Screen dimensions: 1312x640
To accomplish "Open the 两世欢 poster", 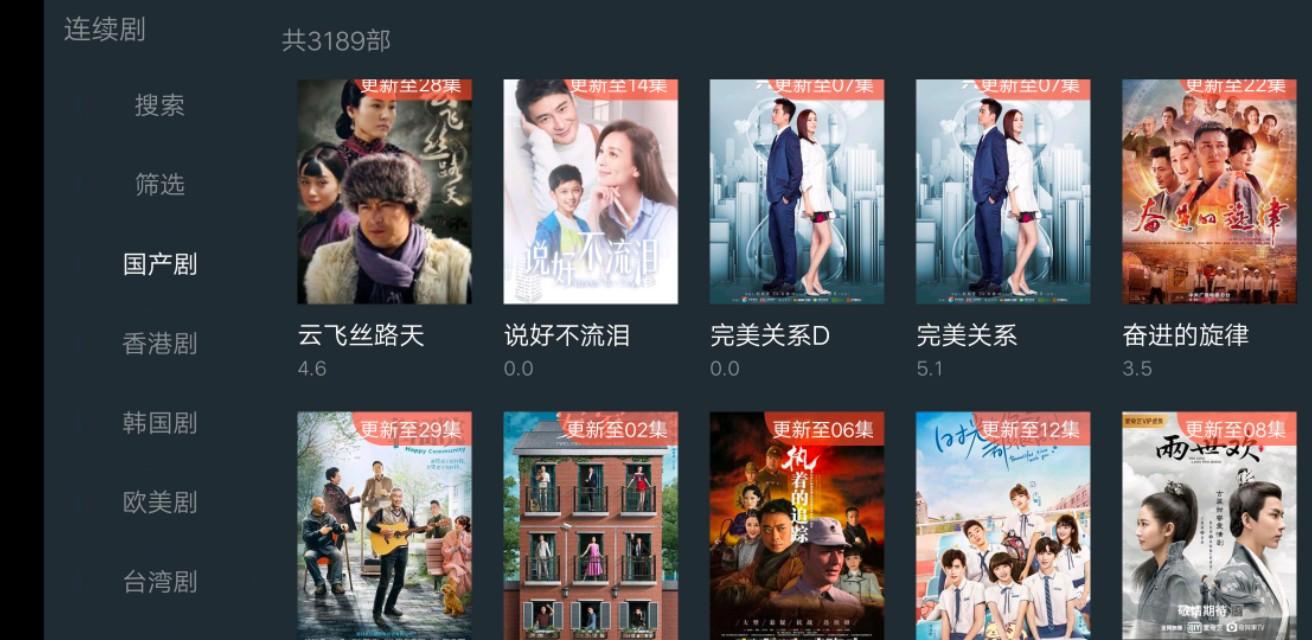I will (x=1209, y=525).
